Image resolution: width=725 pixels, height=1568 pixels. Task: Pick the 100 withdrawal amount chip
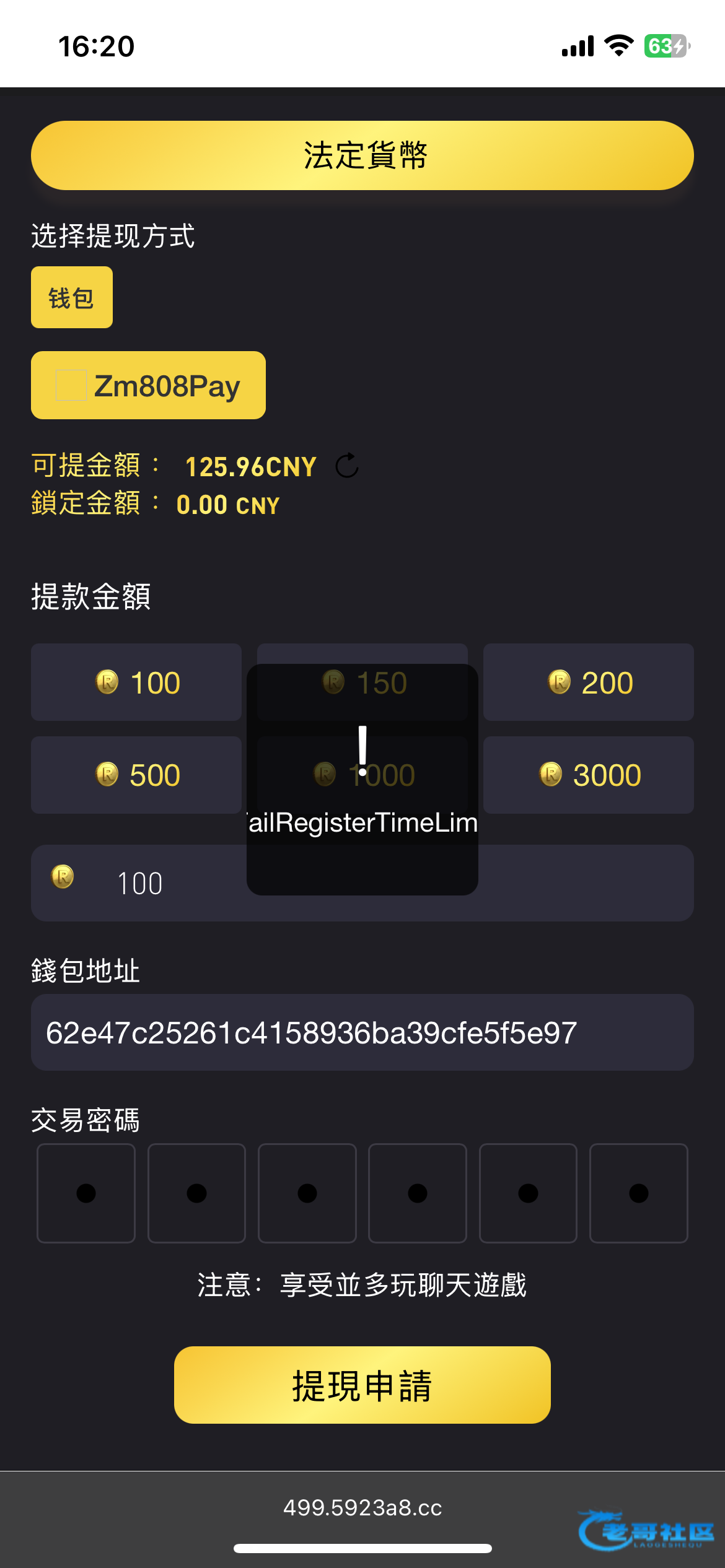[x=136, y=682]
